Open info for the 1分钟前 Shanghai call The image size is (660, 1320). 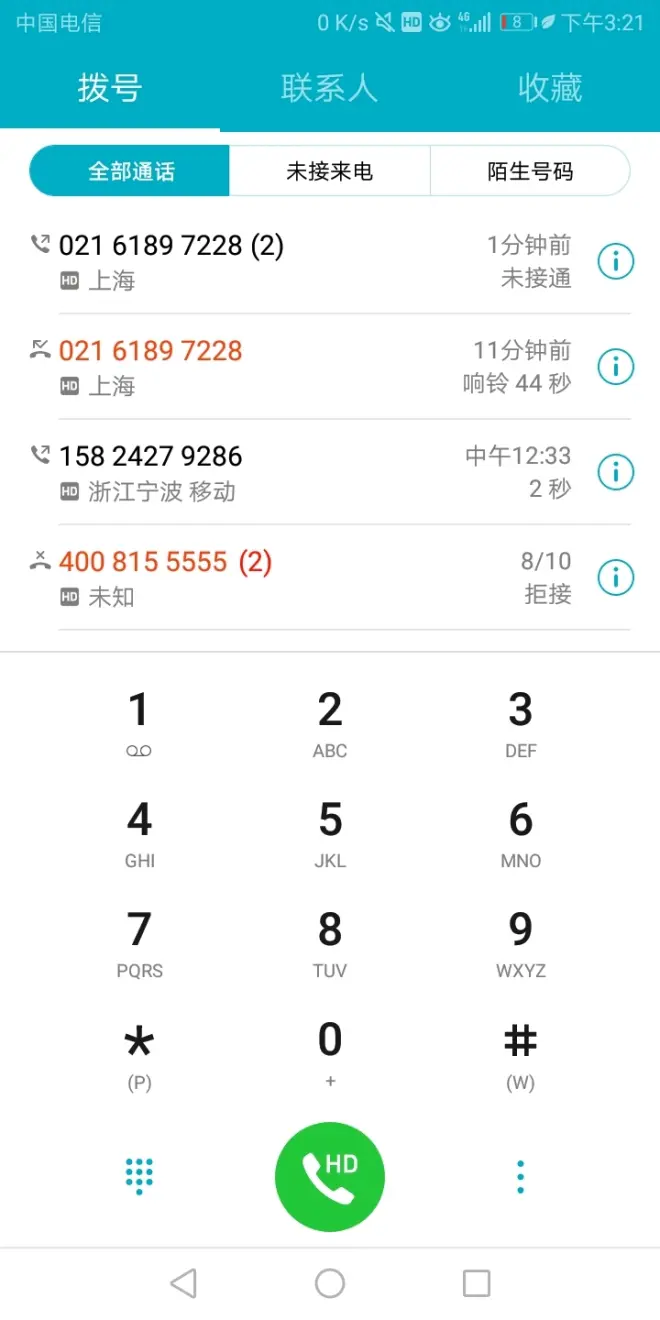tap(616, 261)
